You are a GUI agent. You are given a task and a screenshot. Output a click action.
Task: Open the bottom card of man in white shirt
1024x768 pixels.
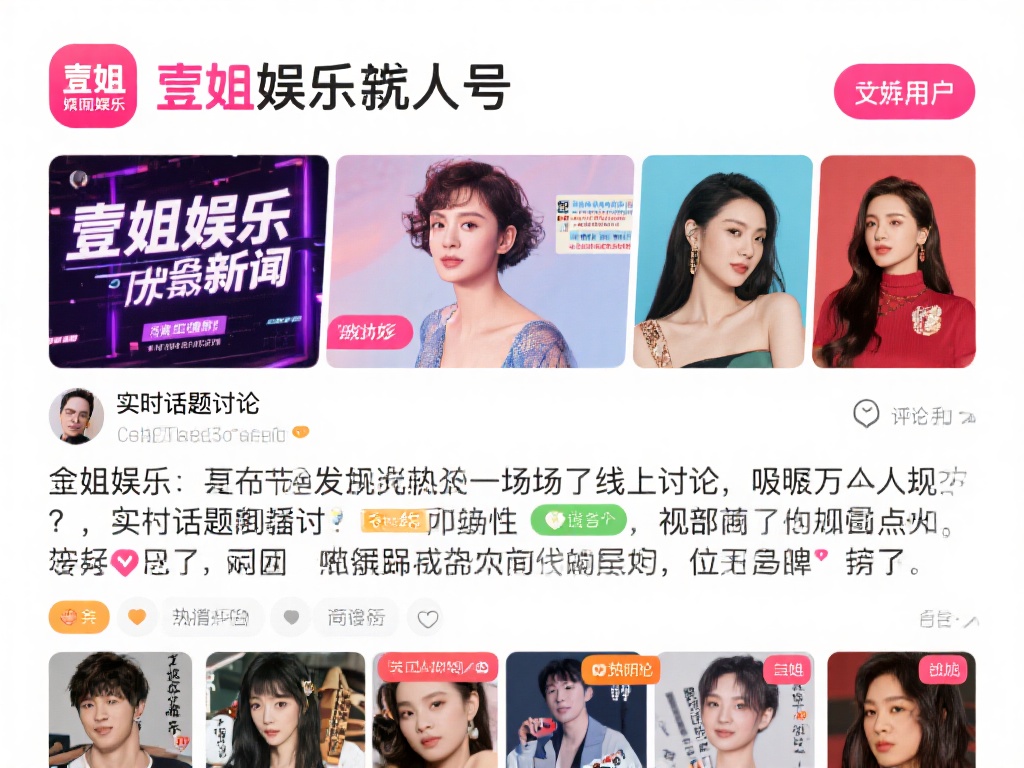point(106,710)
